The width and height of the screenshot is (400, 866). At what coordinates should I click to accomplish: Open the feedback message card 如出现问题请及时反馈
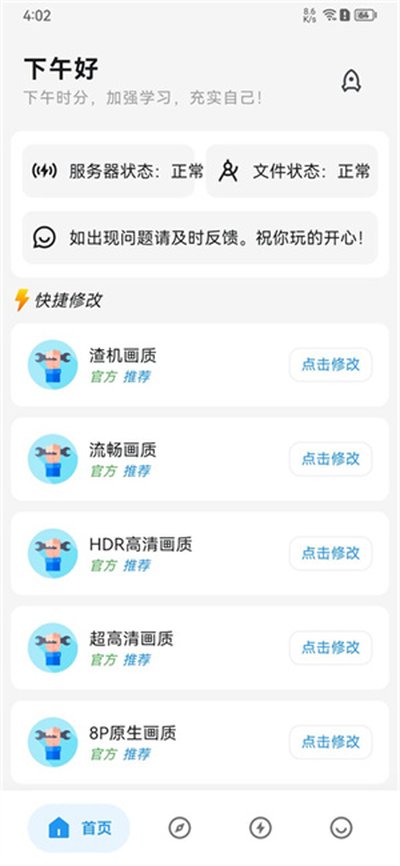tap(200, 238)
